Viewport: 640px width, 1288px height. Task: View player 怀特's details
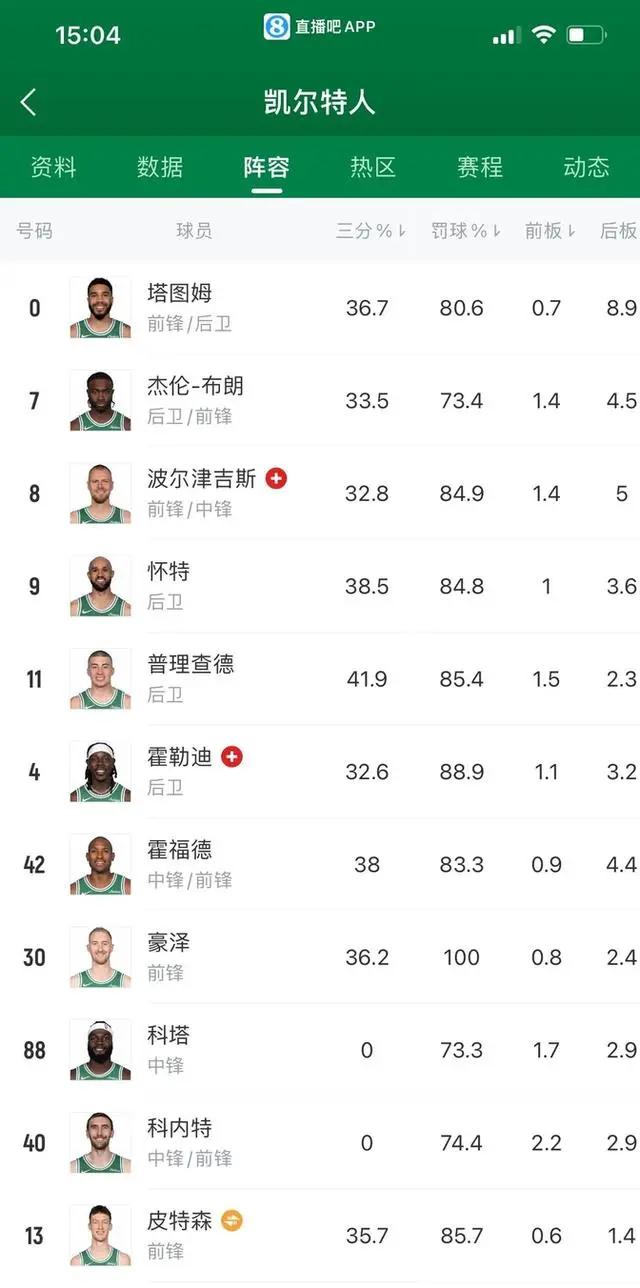[x=168, y=586]
